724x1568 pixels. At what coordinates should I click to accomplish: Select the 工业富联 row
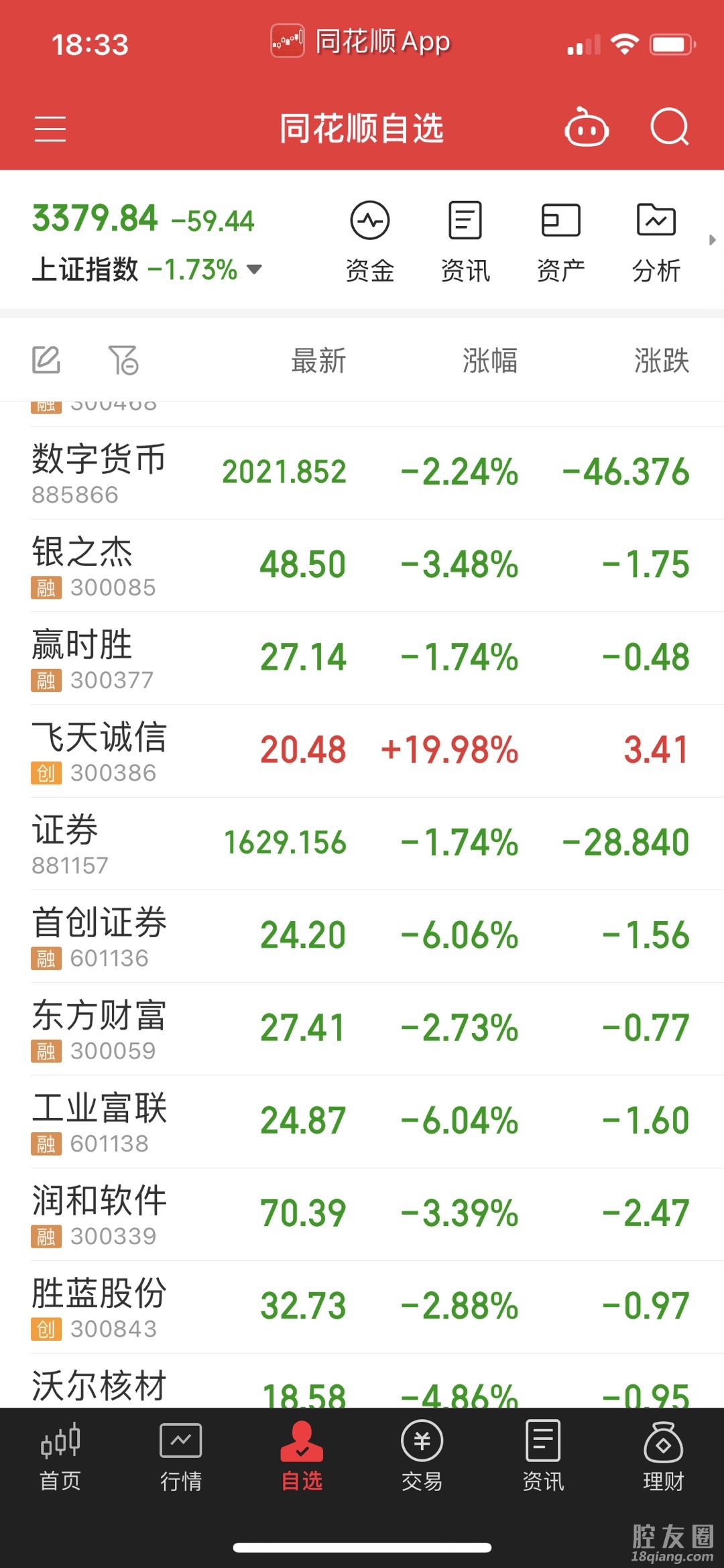click(x=362, y=1122)
